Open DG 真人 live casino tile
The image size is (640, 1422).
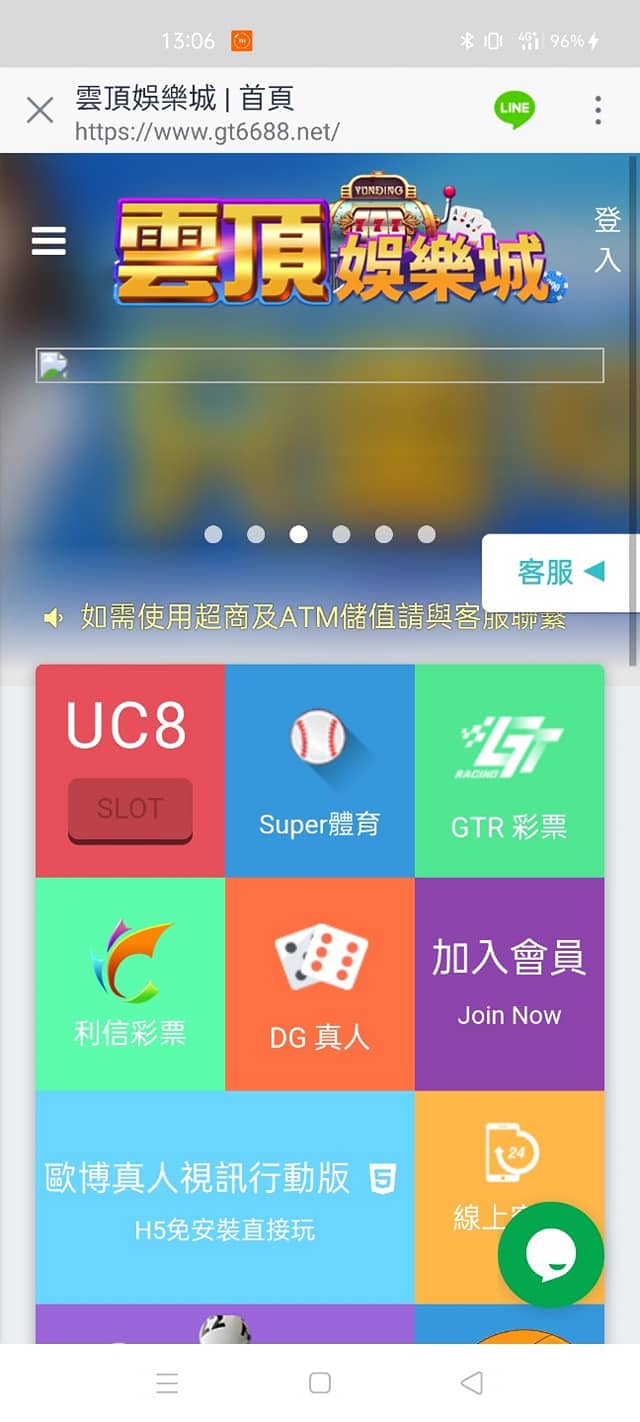pyautogui.click(x=320, y=983)
